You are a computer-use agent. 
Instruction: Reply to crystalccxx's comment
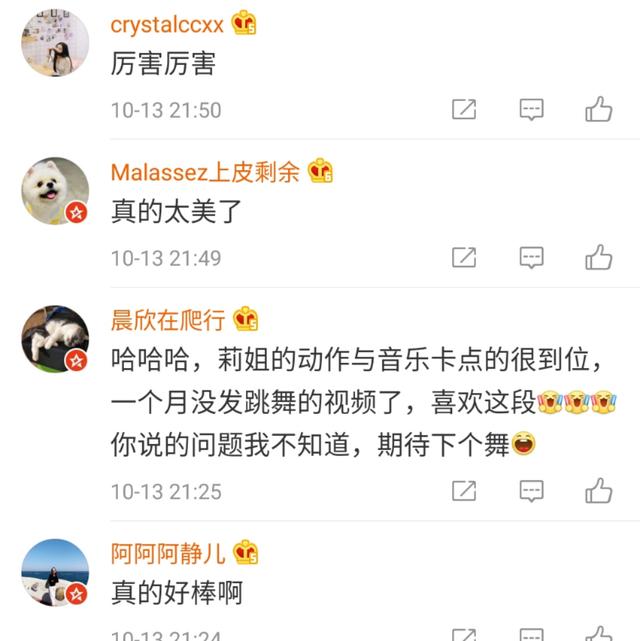[531, 109]
